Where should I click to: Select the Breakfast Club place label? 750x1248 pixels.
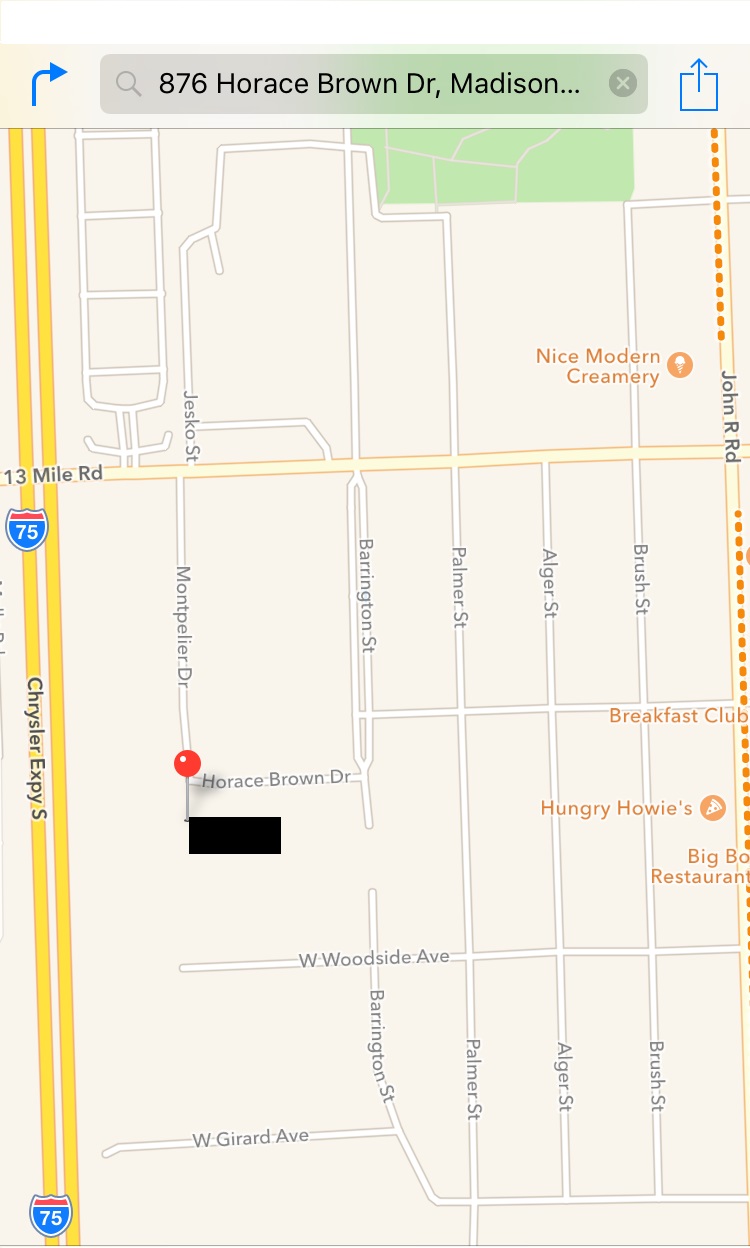679,716
